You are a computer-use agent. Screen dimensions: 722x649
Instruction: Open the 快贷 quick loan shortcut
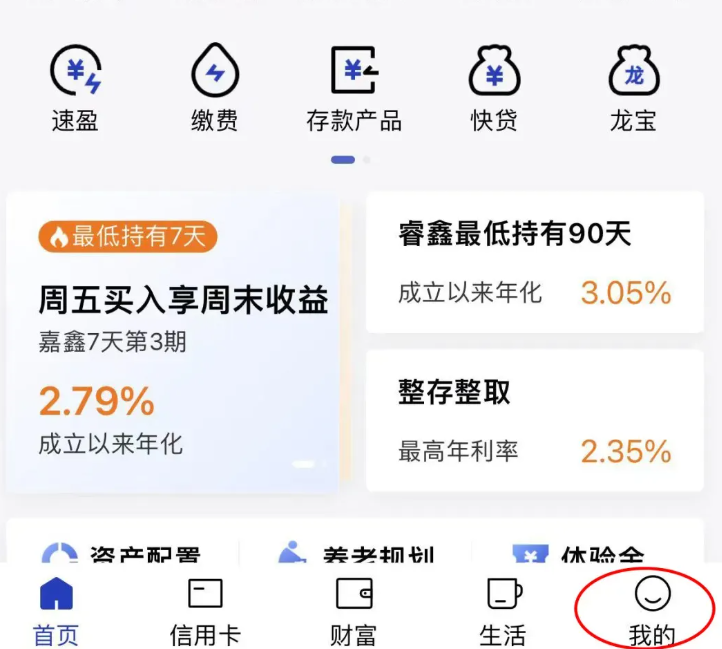(x=494, y=88)
